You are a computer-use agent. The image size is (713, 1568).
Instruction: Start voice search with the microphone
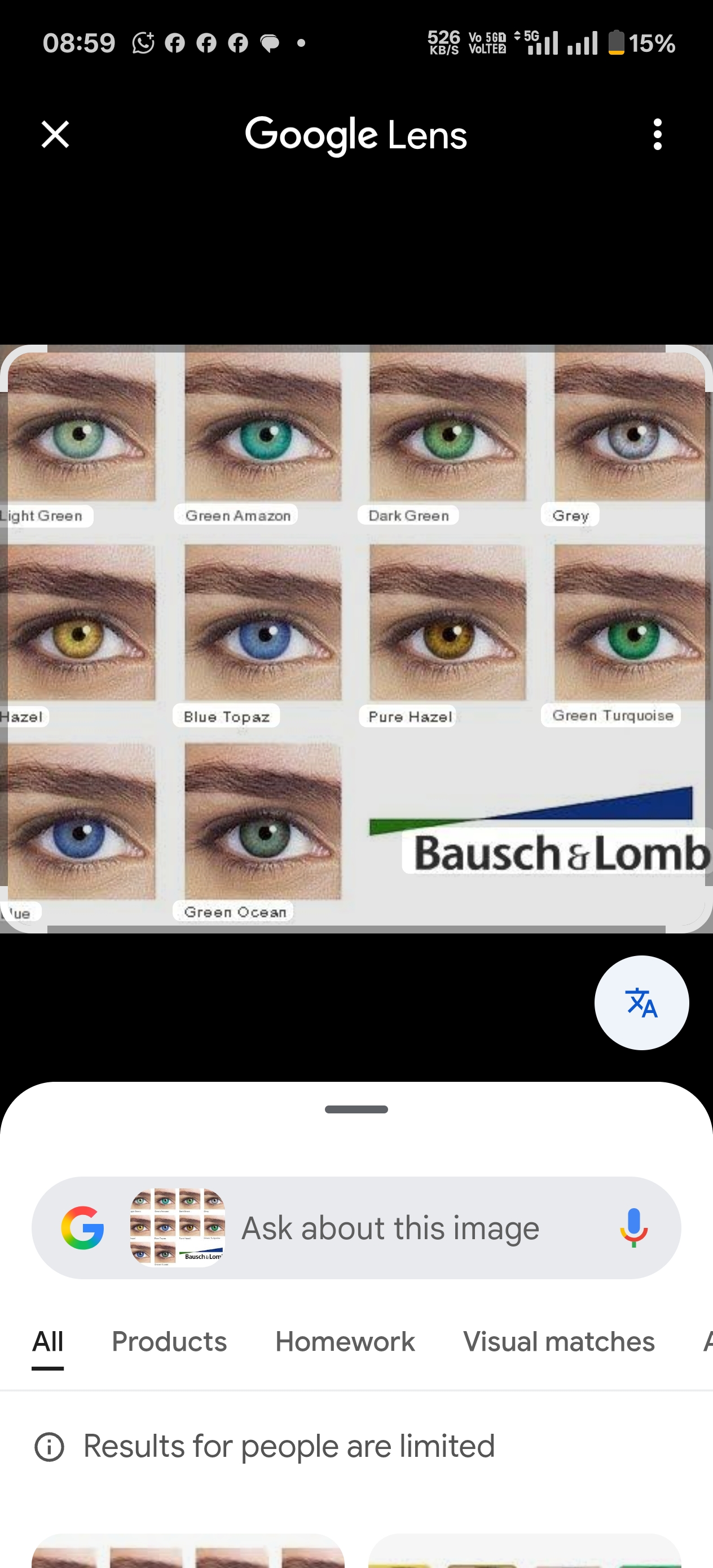633,1228
